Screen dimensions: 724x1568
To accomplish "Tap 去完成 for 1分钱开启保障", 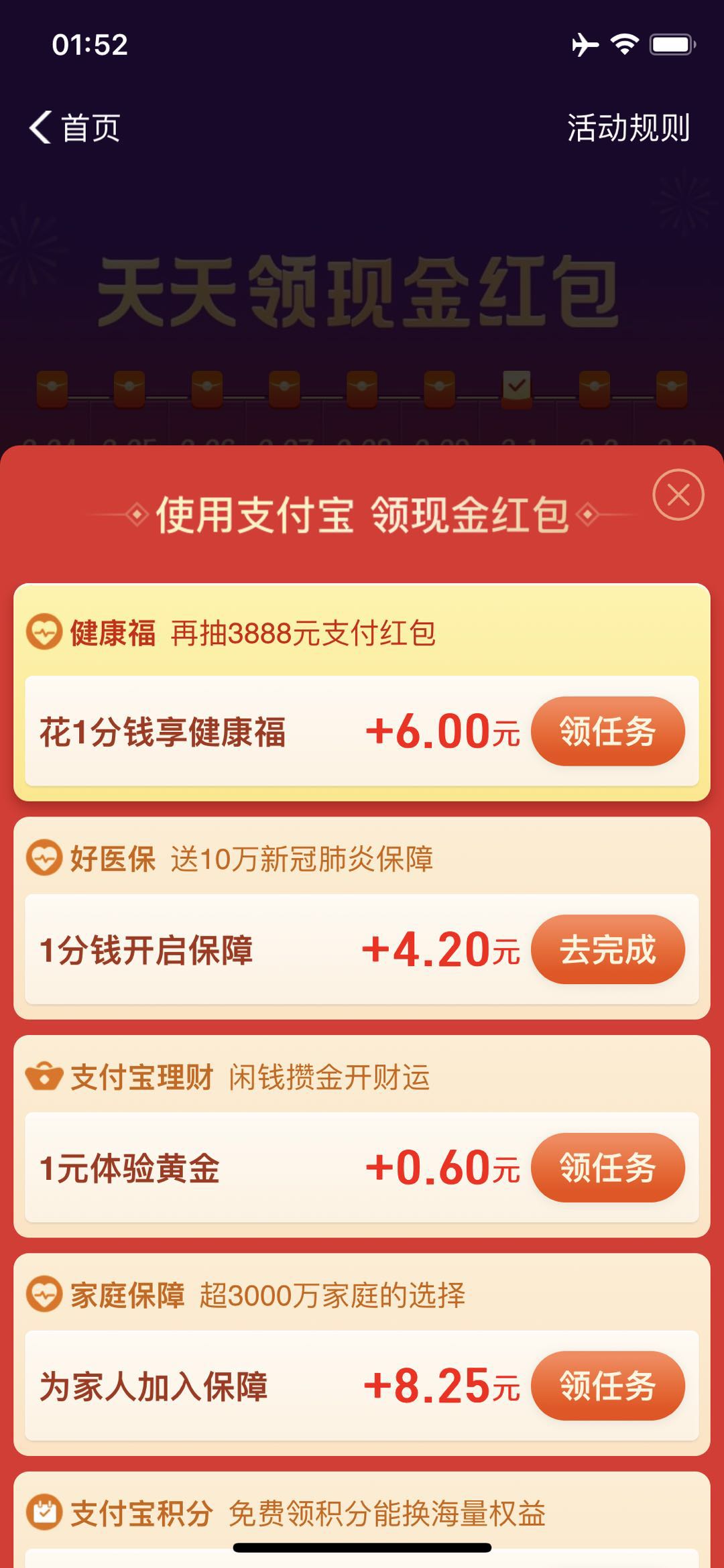I will point(607,949).
